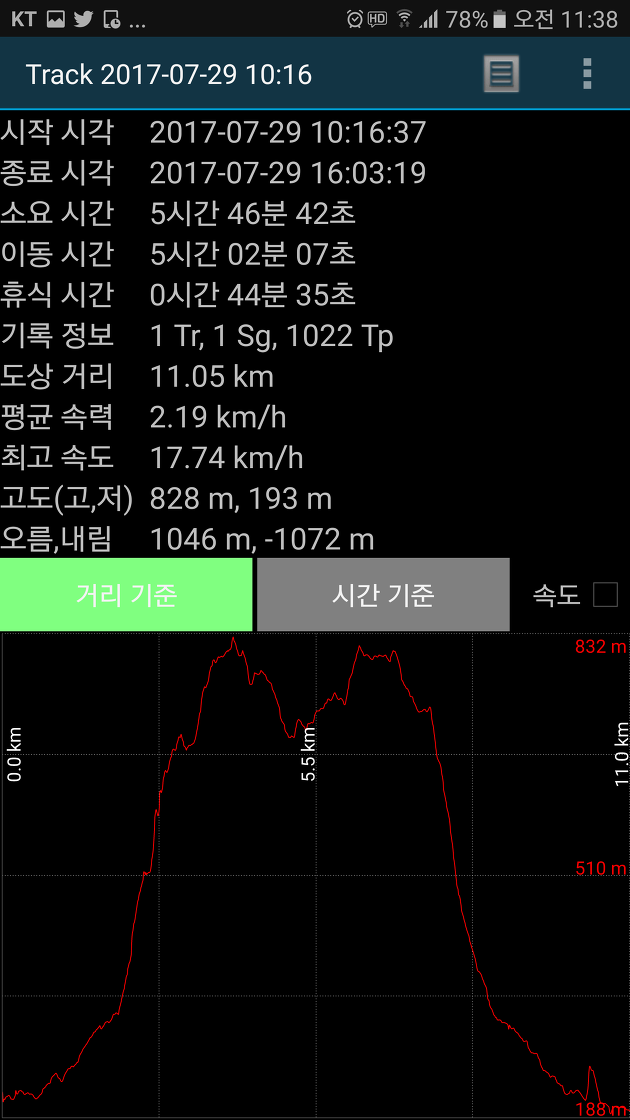Open the three-dot overflow menu
This screenshot has width=630, height=1120.
pyautogui.click(x=587, y=74)
